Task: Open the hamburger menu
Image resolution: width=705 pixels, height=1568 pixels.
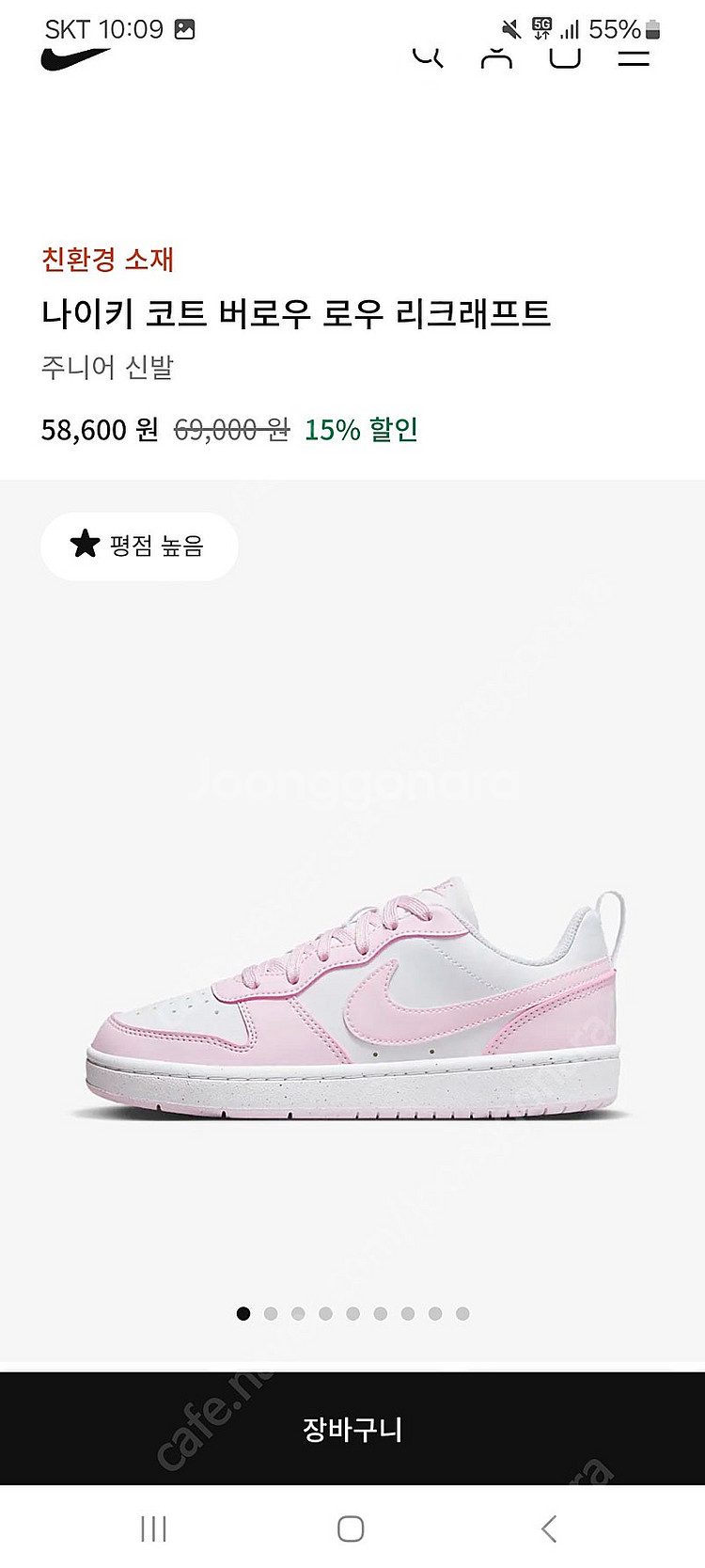Action: [x=634, y=57]
